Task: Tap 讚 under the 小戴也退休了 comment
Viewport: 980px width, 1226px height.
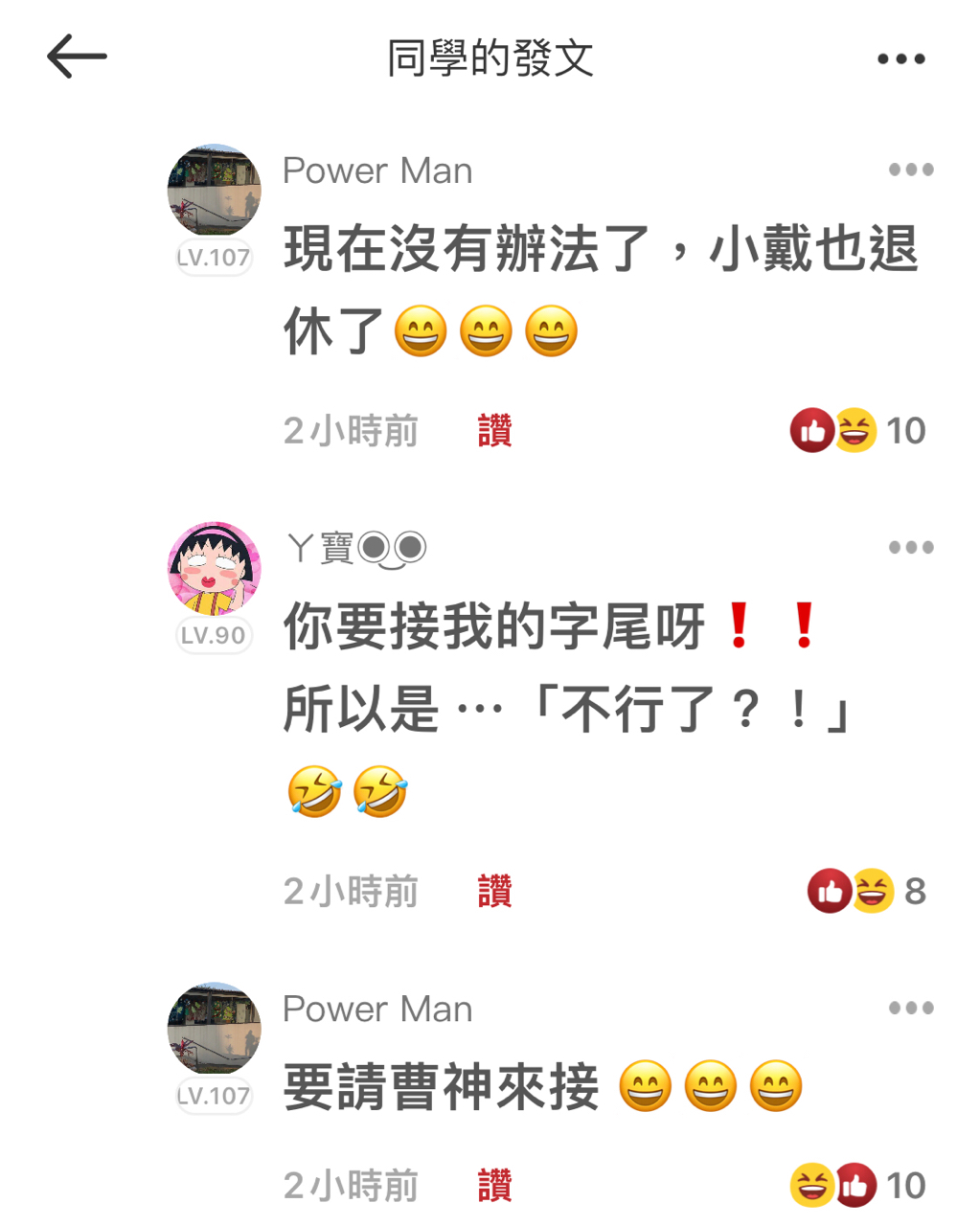Action: point(494,431)
